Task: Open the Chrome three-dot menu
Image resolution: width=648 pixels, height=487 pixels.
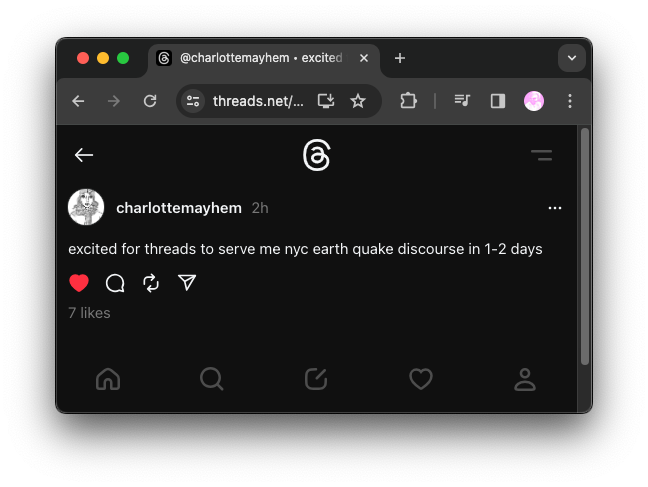Action: pyautogui.click(x=570, y=101)
